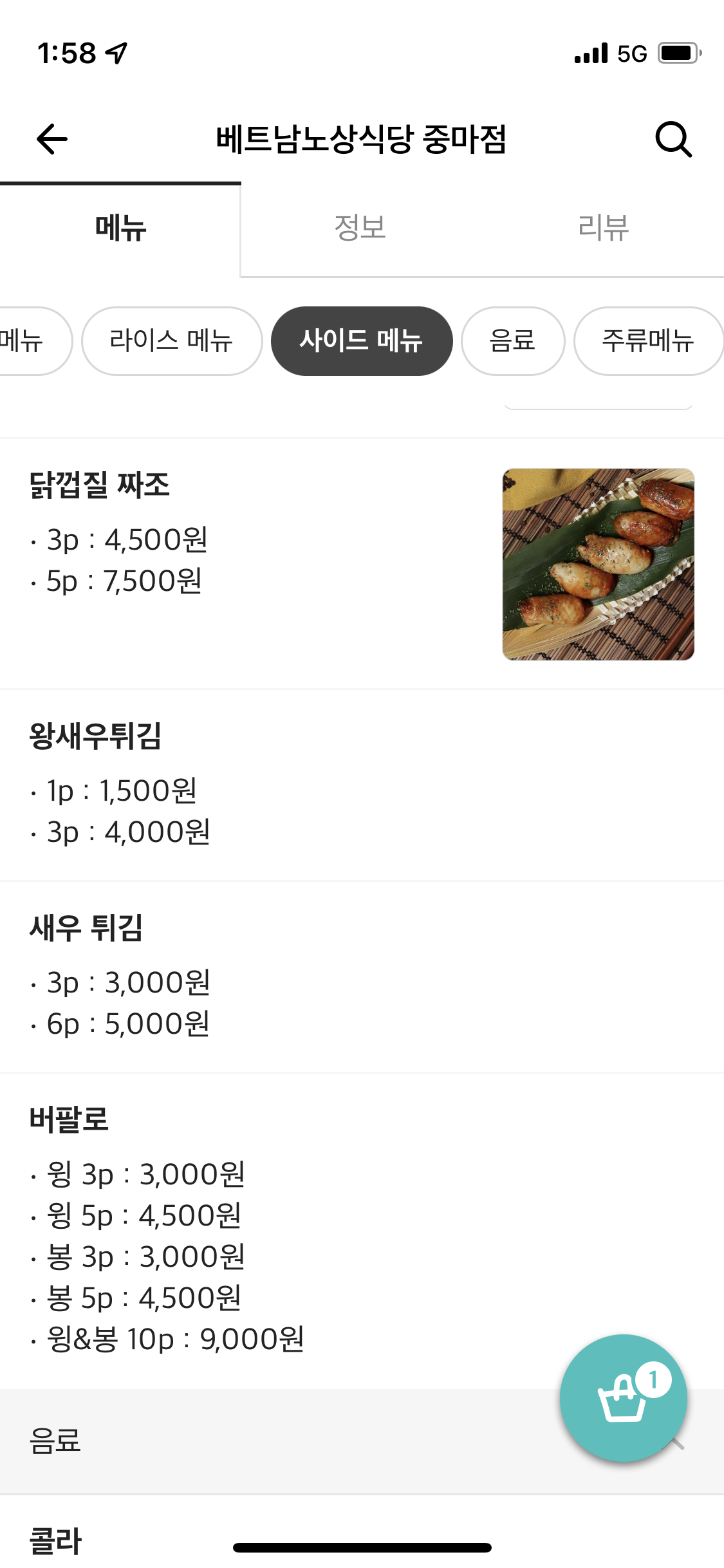
Task: Open the 새우 튀김 menu item
Action: pyautogui.click(x=362, y=976)
